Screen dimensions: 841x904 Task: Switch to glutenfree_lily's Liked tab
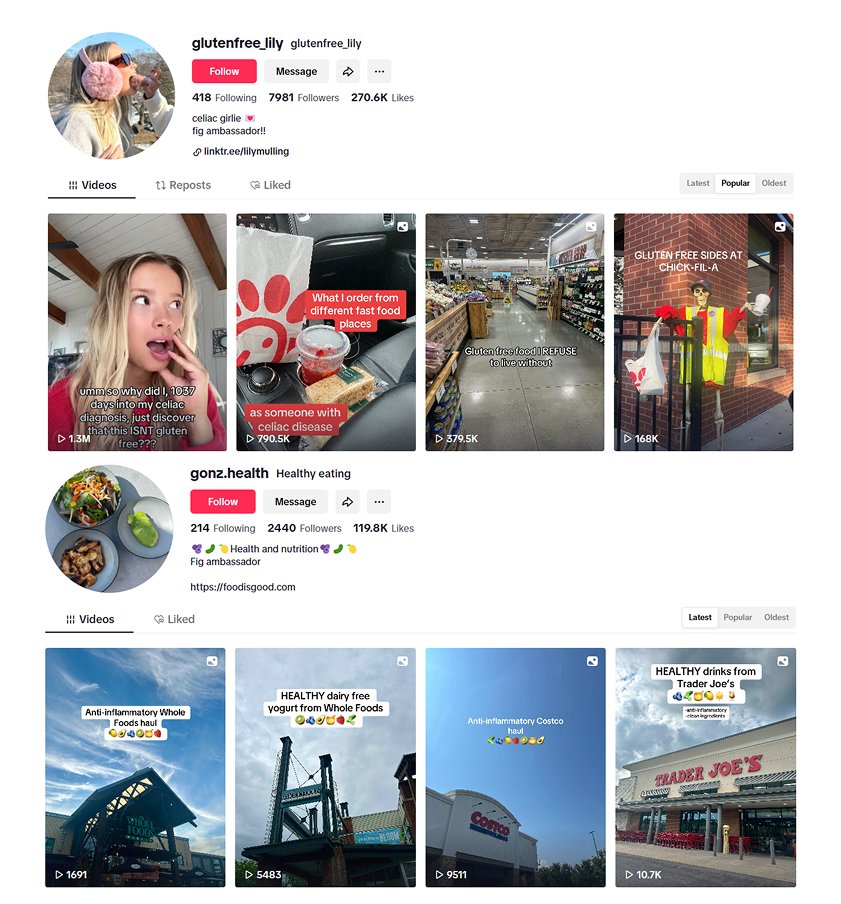pyautogui.click(x=270, y=185)
